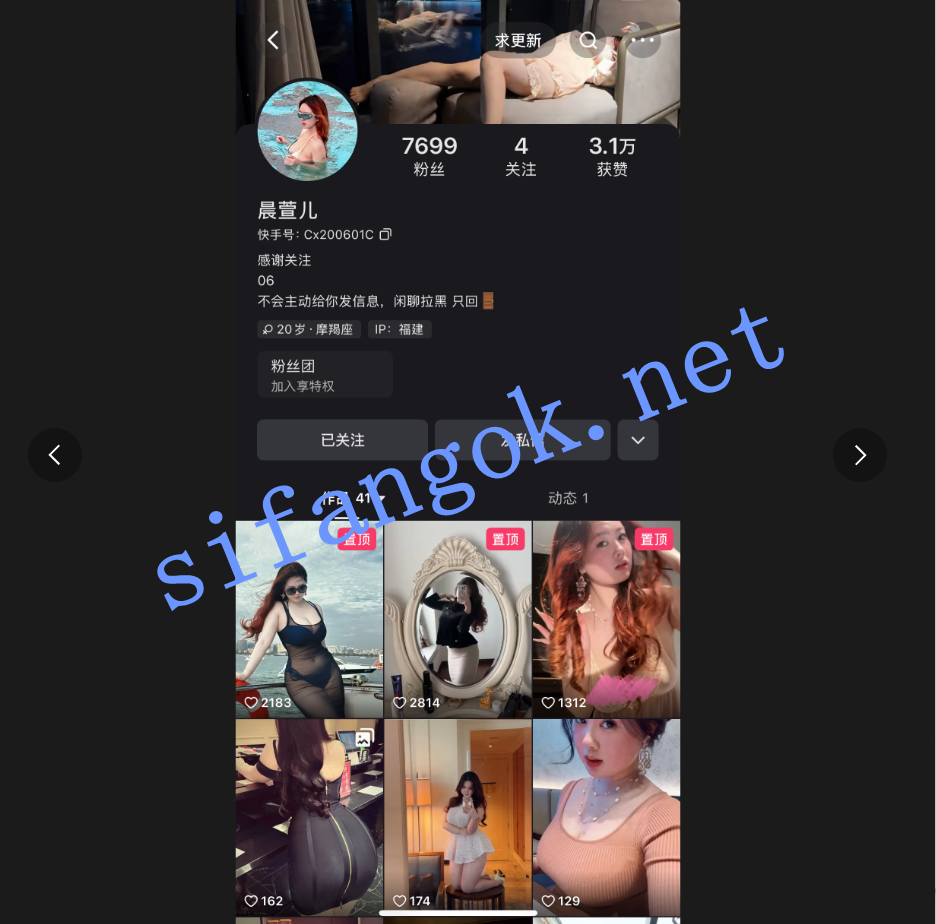This screenshot has width=936, height=924.
Task: Expand the chevron next to 私信
Action: click(637, 440)
